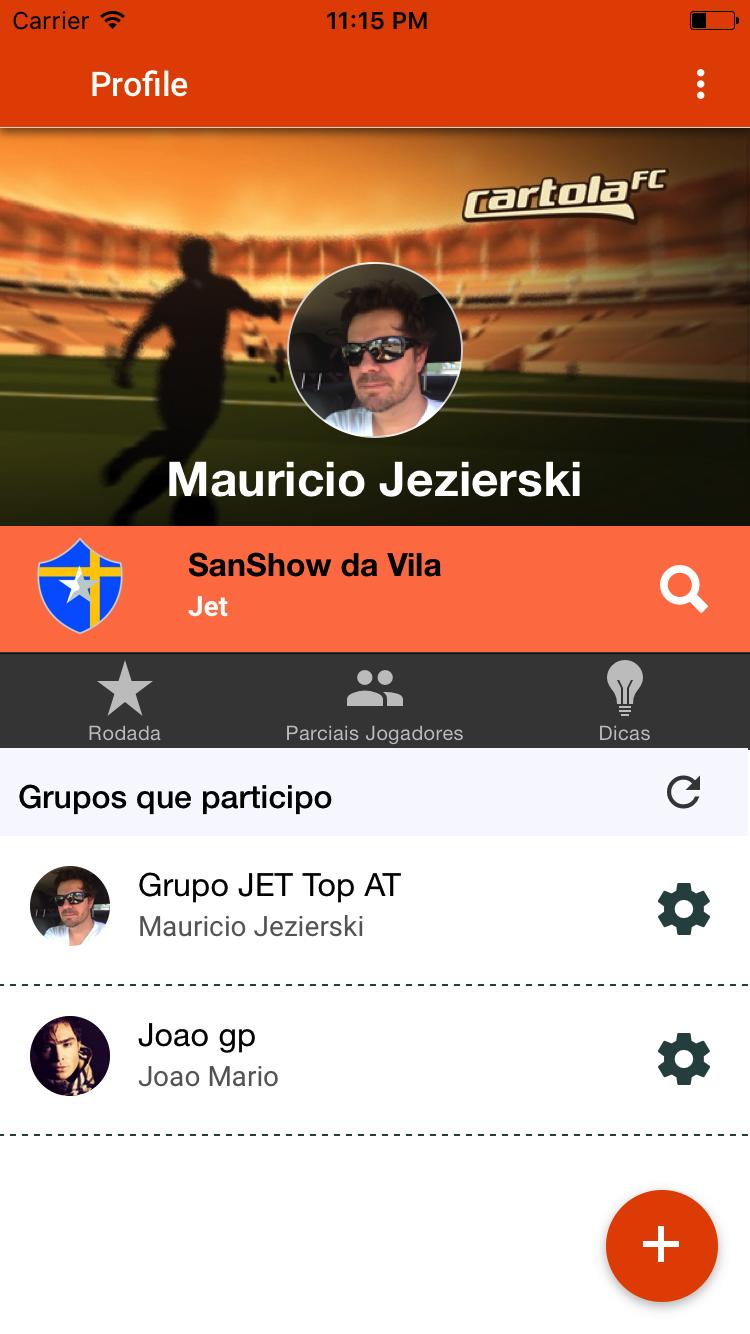Tap the SanShow da Vila team shield

pos(79,586)
